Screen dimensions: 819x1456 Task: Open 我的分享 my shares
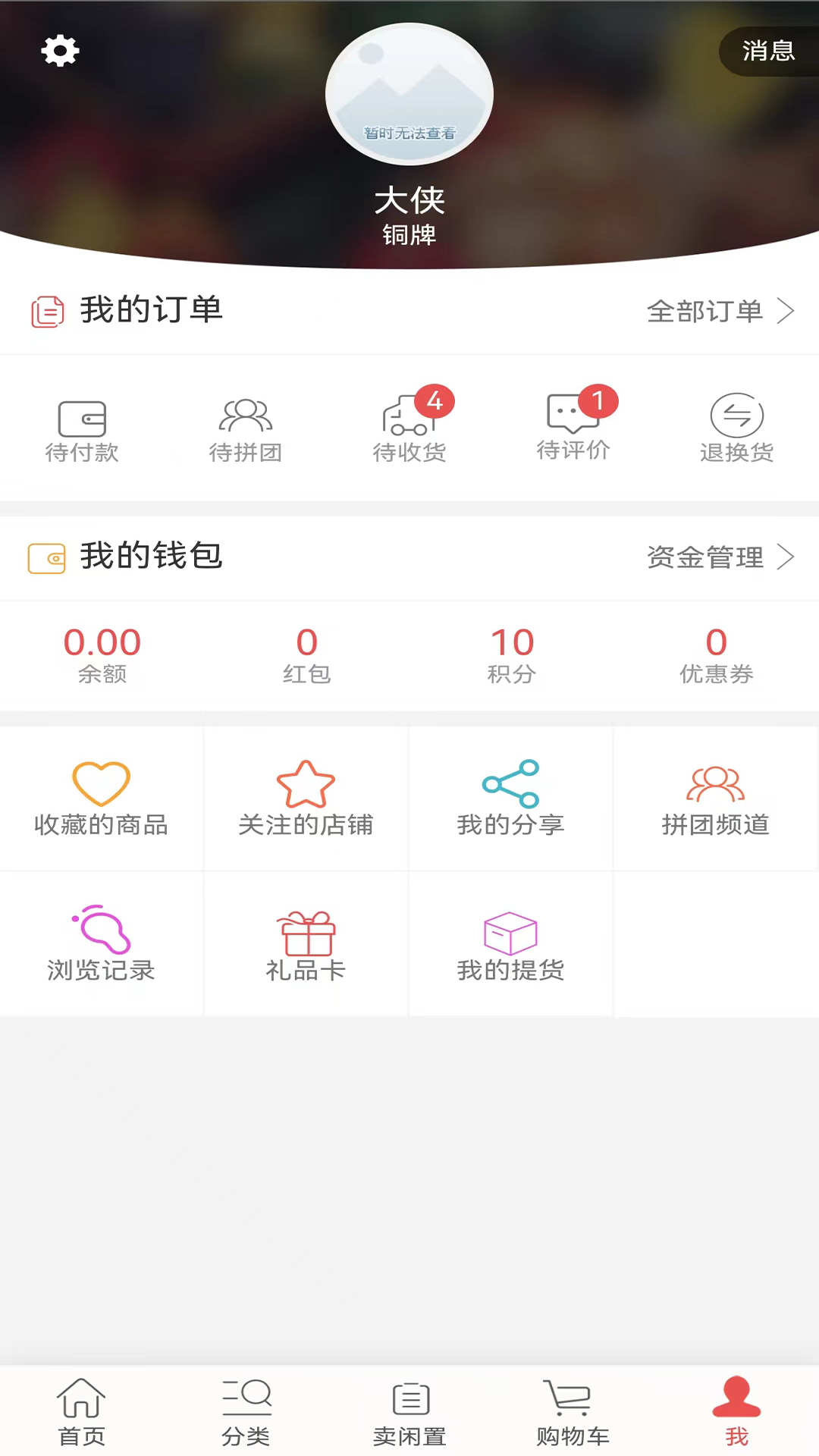pyautogui.click(x=510, y=799)
